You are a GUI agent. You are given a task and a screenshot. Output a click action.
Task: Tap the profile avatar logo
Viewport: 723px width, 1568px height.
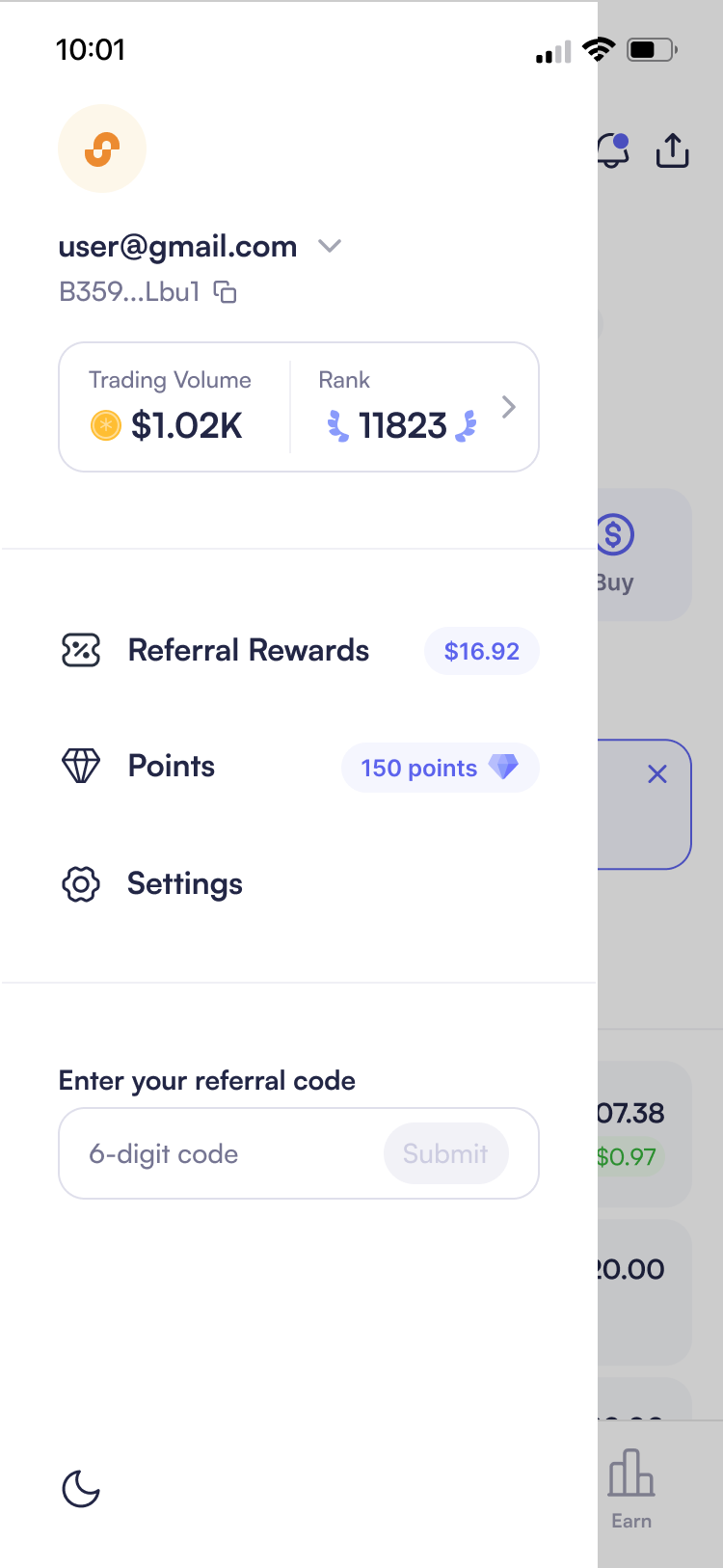click(x=102, y=149)
